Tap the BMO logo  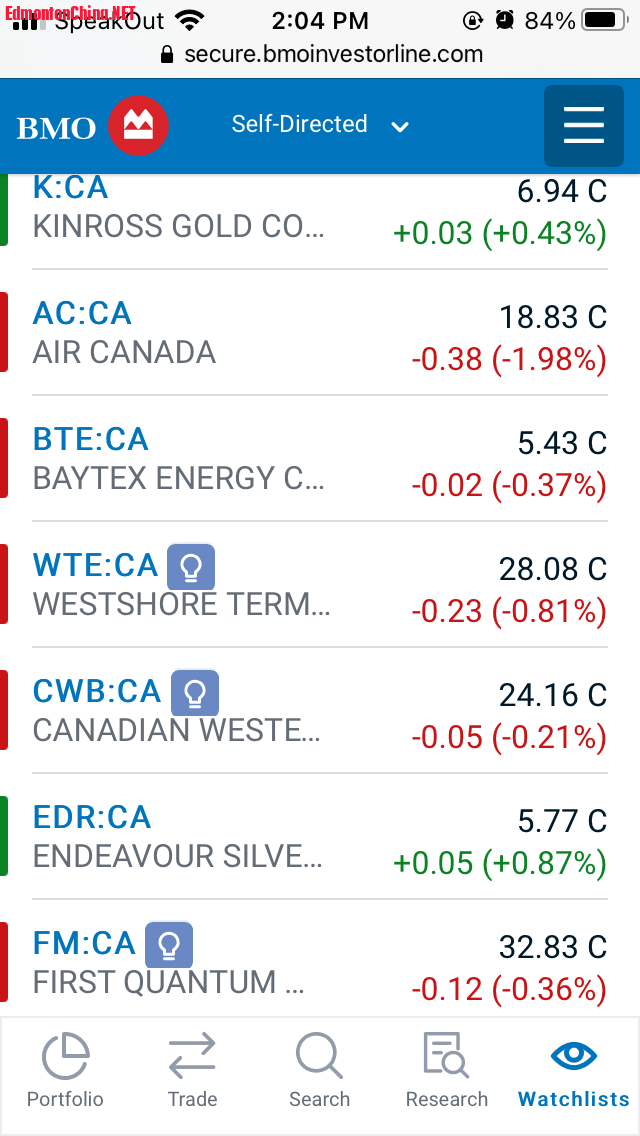(92, 126)
